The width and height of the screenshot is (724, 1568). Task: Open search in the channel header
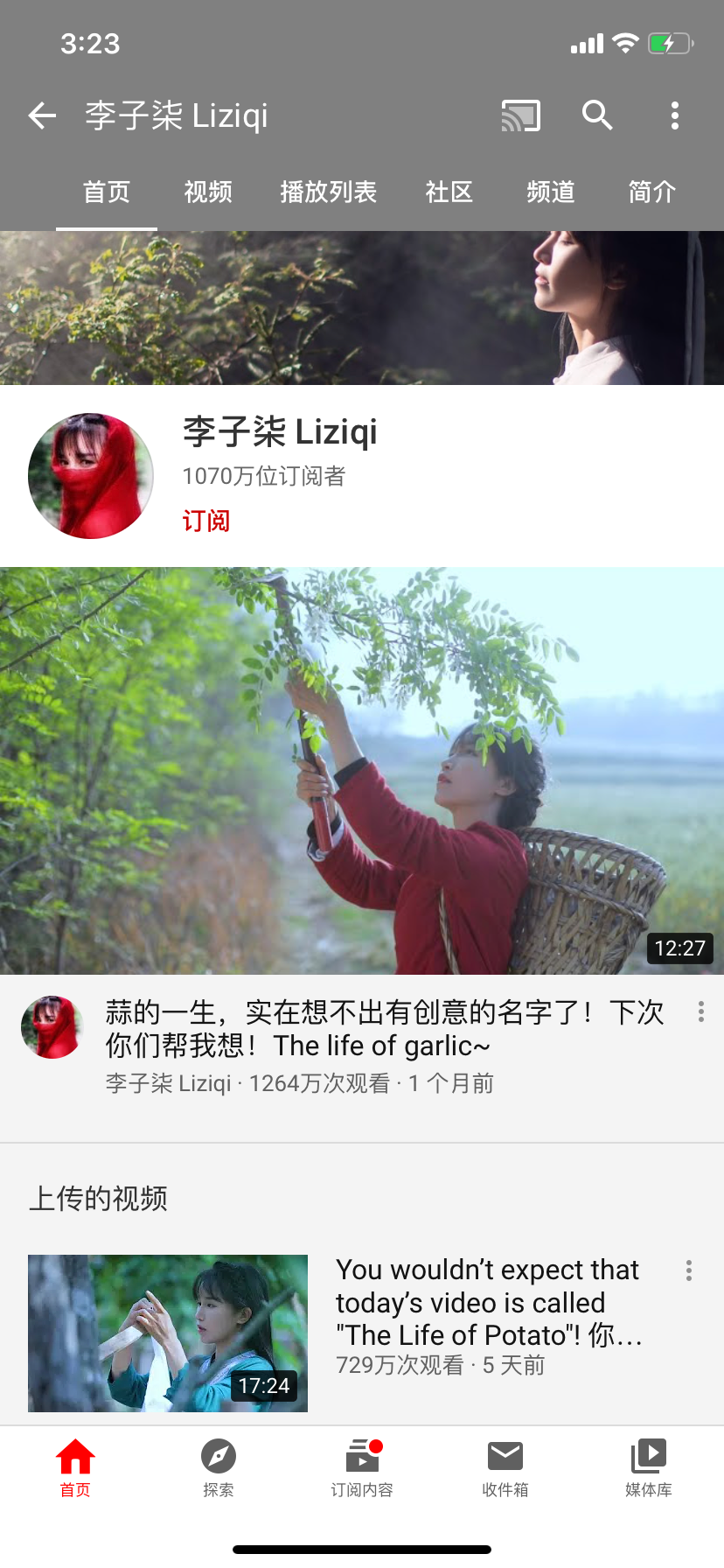[597, 115]
